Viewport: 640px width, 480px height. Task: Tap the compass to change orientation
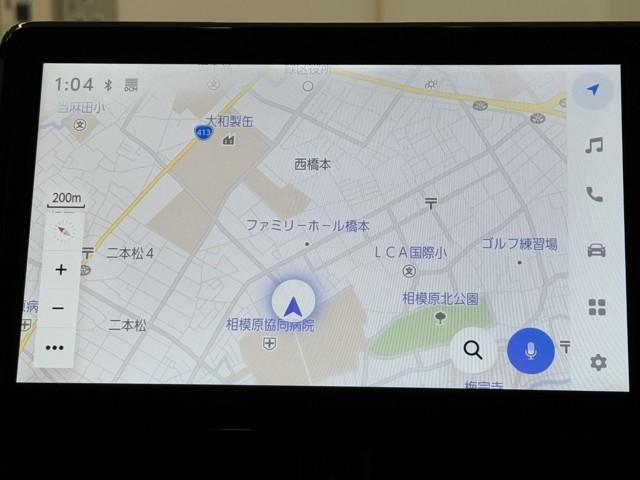[x=64, y=231]
